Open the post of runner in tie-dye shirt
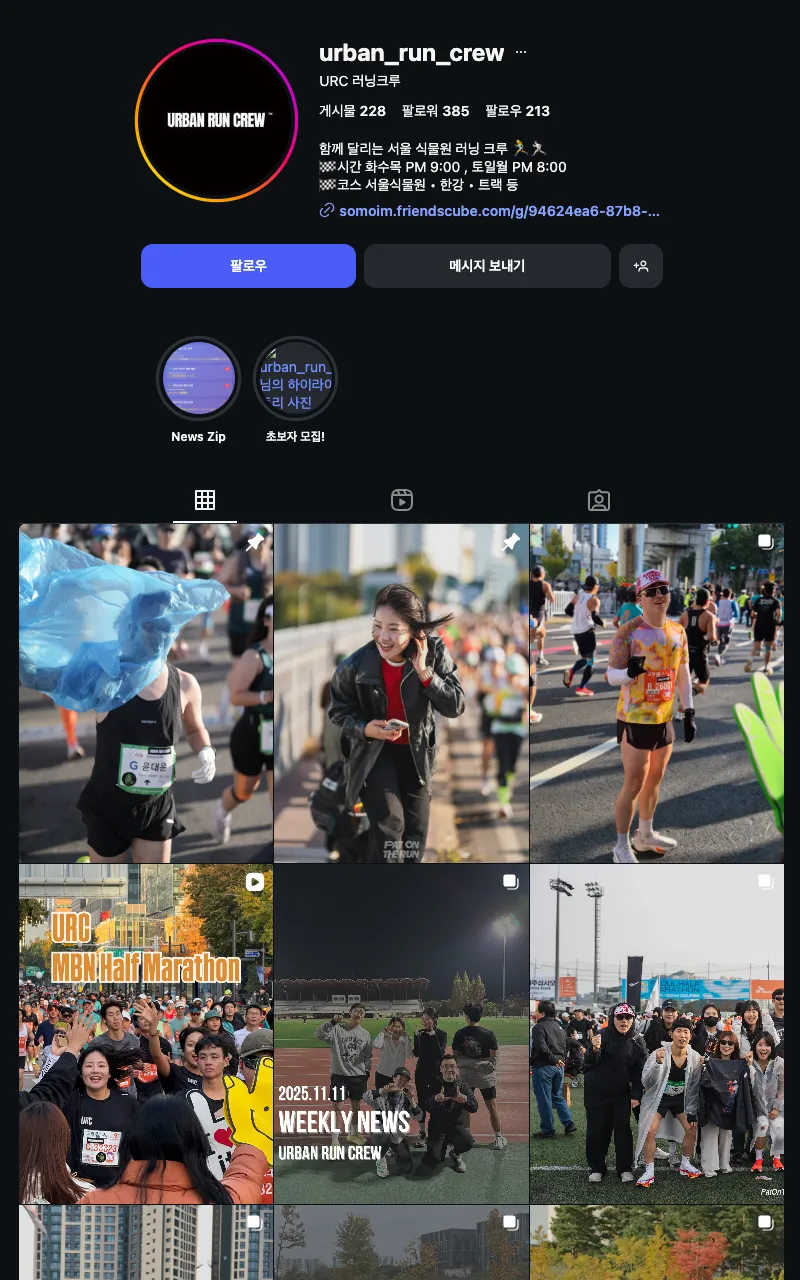This screenshot has height=1280, width=800. pyautogui.click(x=657, y=693)
